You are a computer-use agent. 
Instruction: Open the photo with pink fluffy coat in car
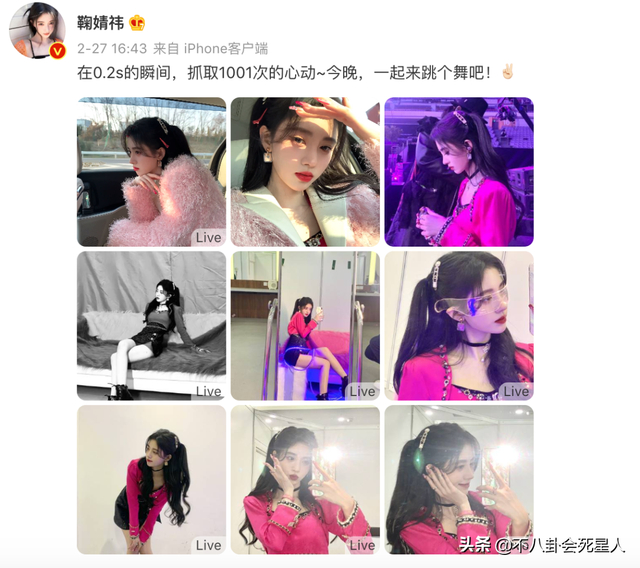pos(152,172)
